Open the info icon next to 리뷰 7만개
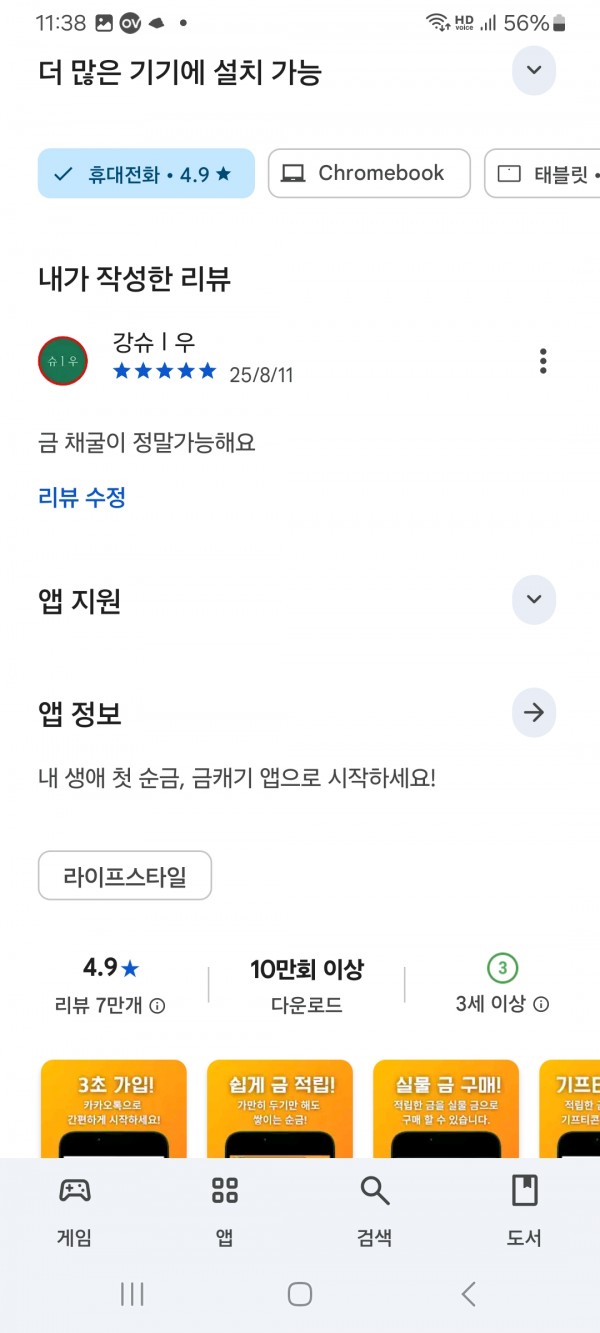 click(157, 1006)
